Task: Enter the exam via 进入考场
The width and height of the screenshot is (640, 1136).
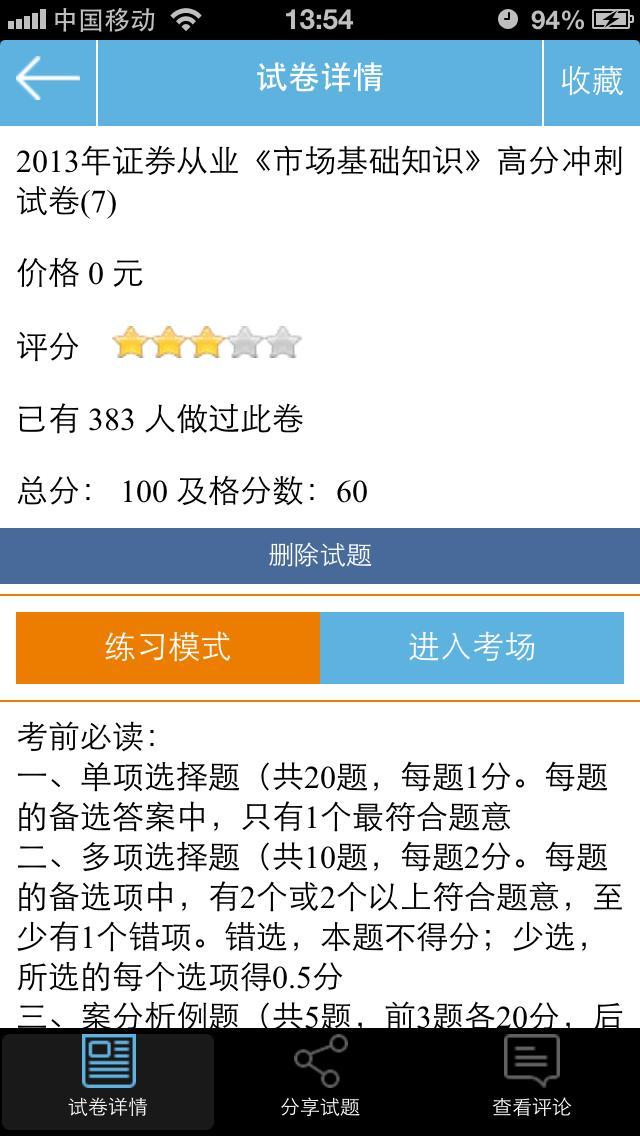Action: point(472,647)
